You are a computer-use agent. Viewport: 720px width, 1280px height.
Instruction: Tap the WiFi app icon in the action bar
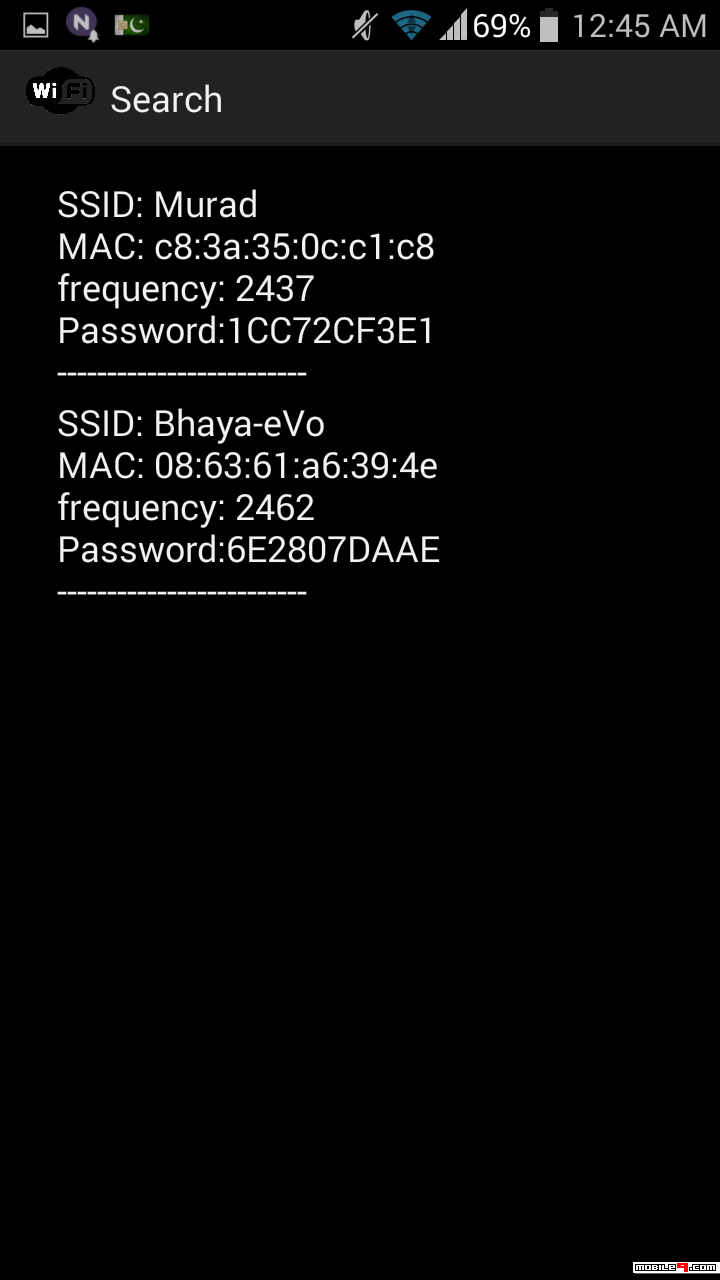[x=60, y=93]
